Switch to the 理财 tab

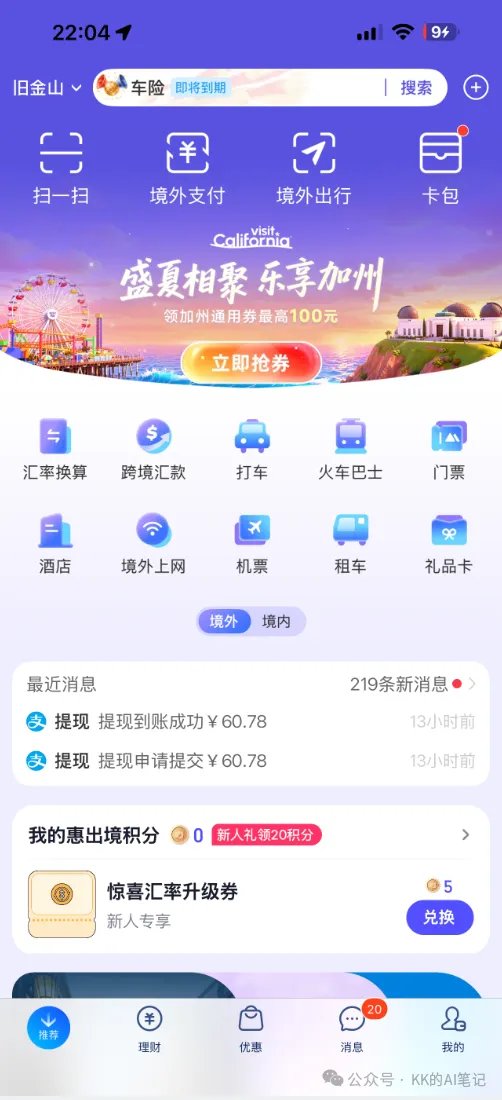[x=149, y=1029]
